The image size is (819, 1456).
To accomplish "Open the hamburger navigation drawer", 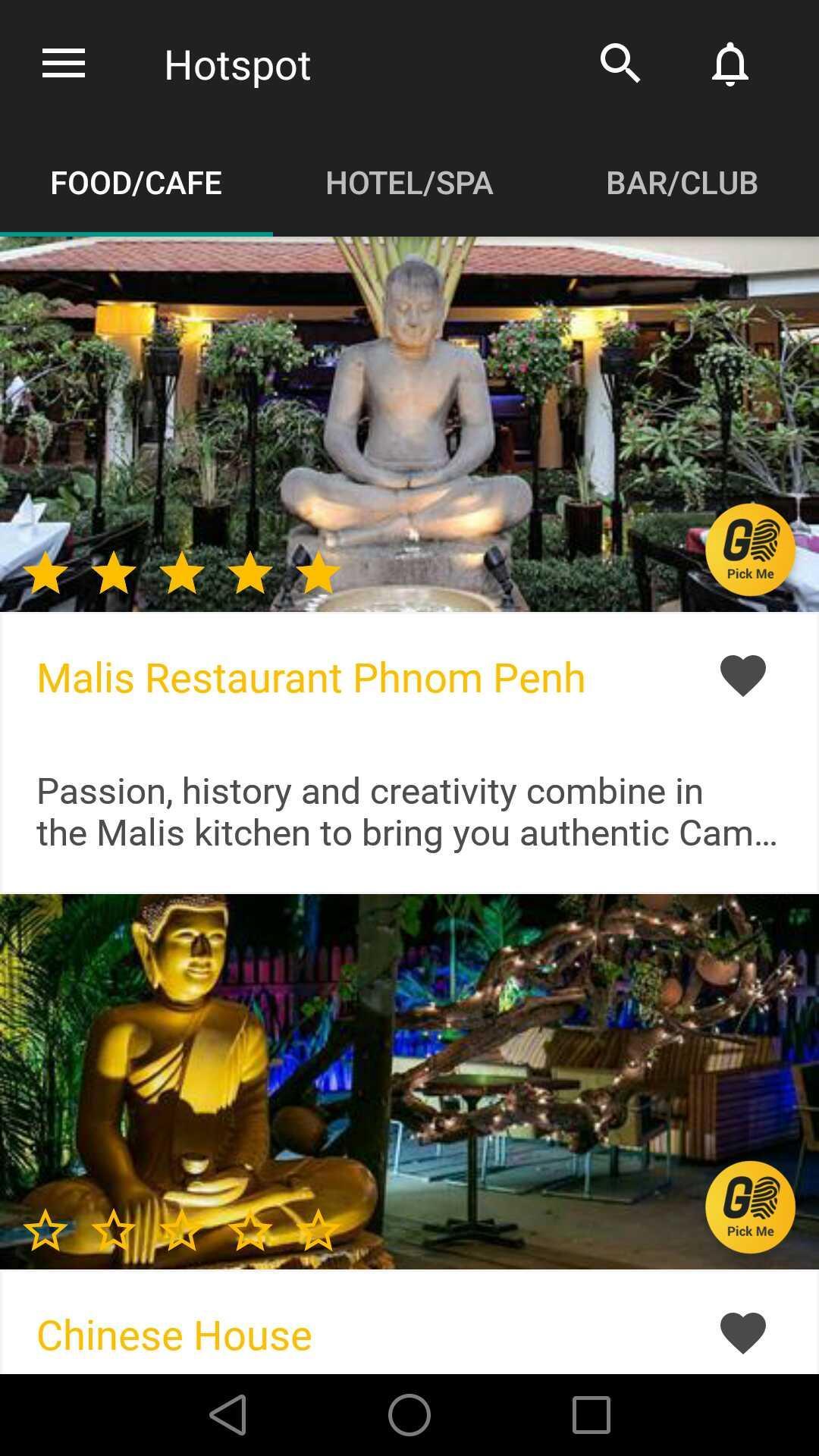I will click(x=64, y=64).
